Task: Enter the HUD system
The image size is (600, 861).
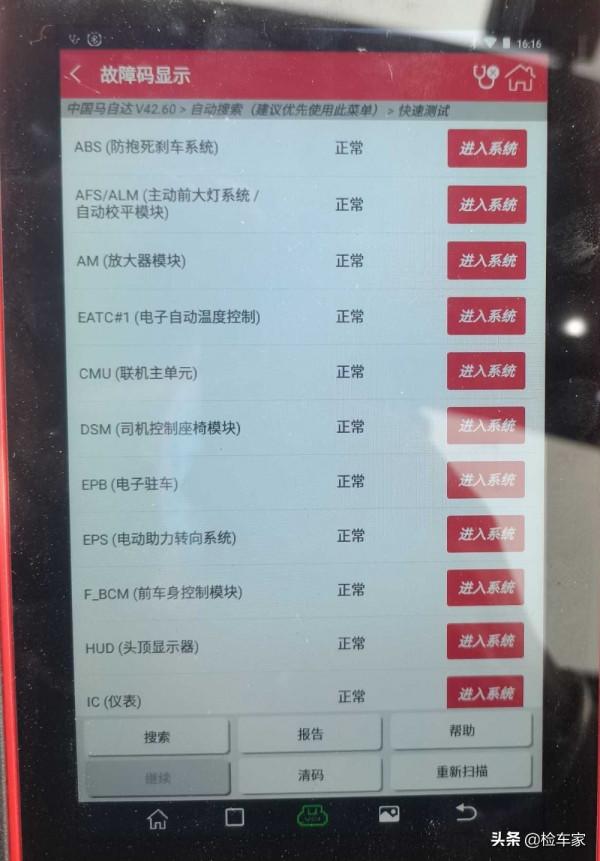Action: coord(485,641)
